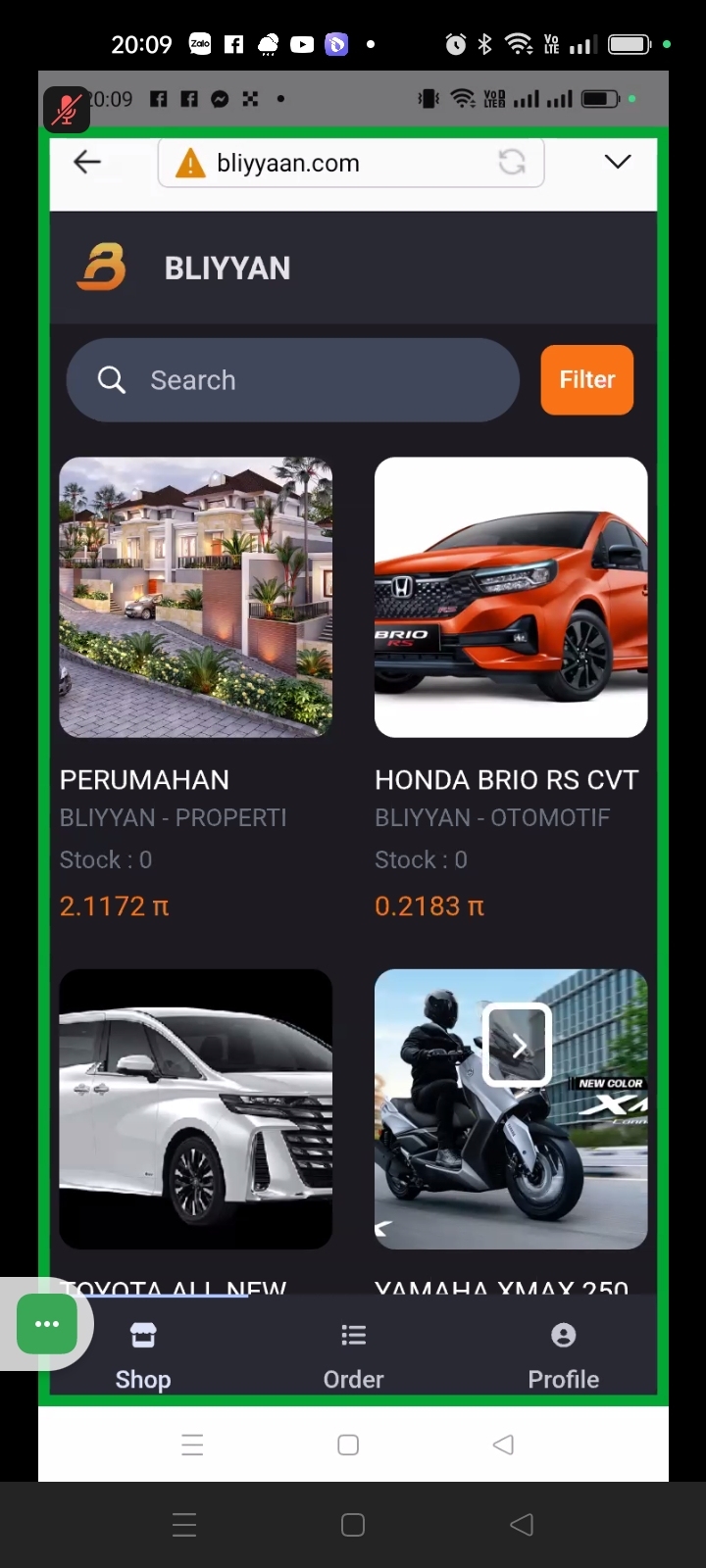View the Honda Brio RS CVT product
The image size is (706, 1568).
click(510, 597)
